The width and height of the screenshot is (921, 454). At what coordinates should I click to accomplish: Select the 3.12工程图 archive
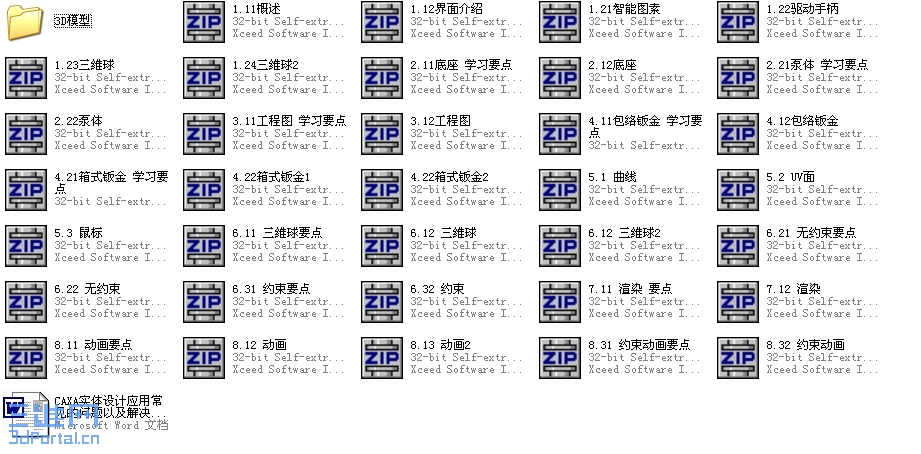pyautogui.click(x=382, y=134)
